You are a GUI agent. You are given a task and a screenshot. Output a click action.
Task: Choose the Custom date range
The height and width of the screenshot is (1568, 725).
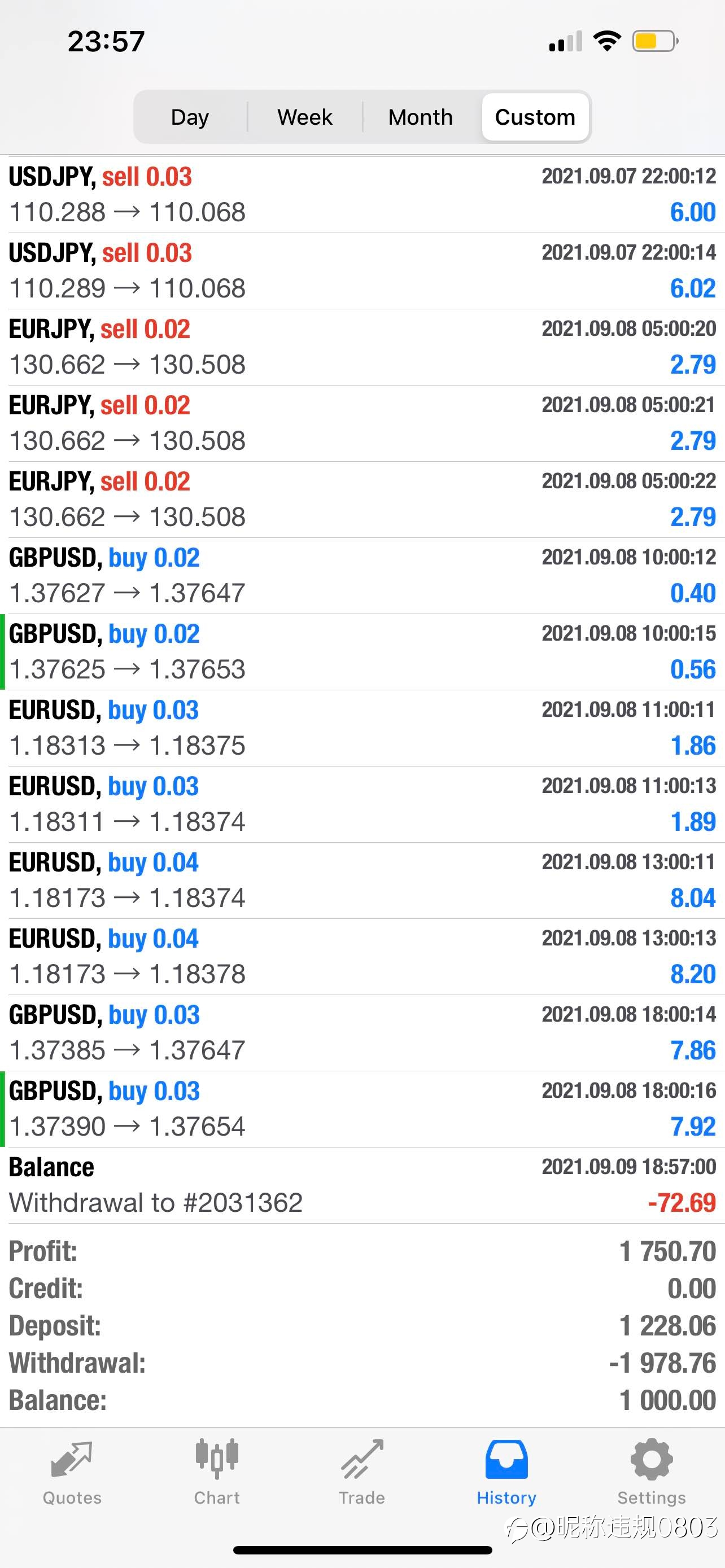tap(535, 117)
